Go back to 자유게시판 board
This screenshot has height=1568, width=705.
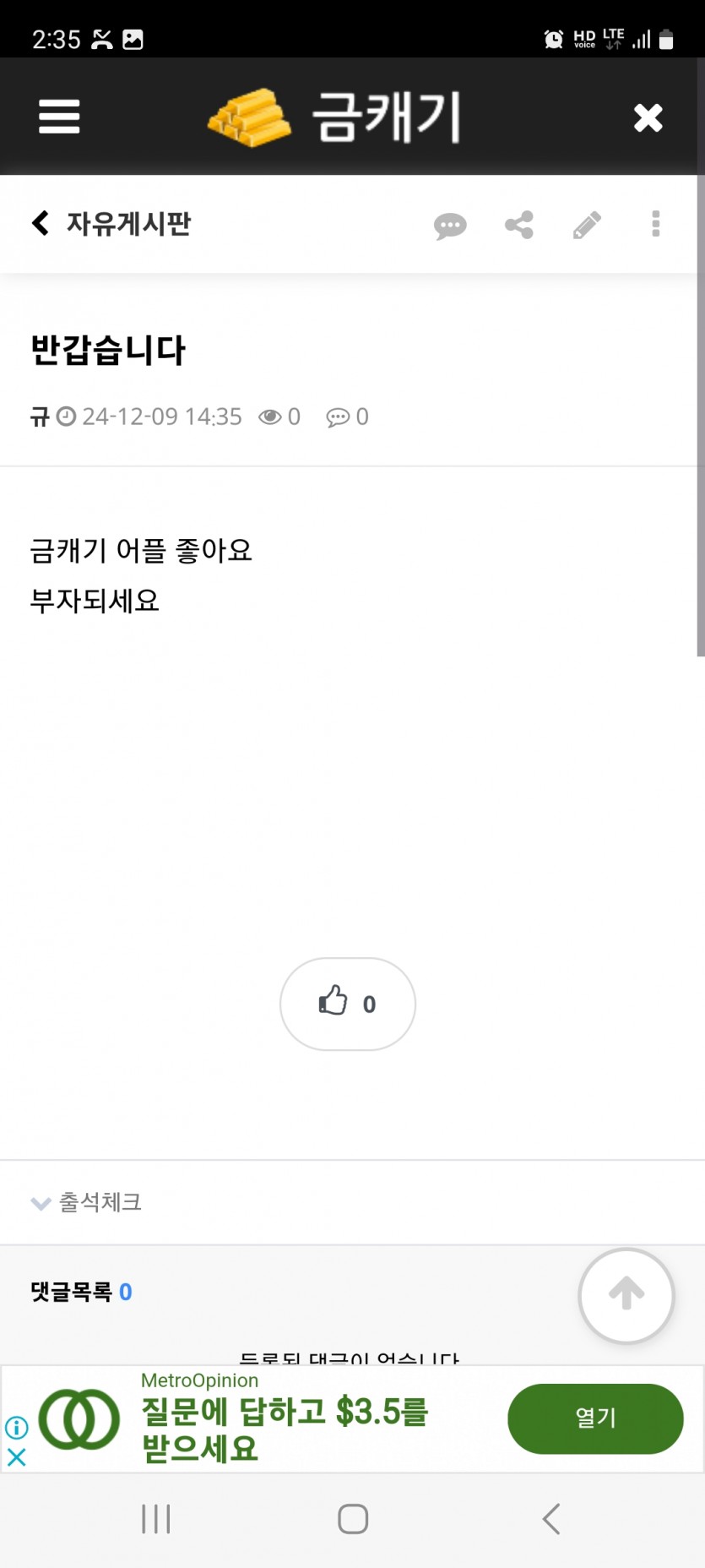tap(111, 224)
